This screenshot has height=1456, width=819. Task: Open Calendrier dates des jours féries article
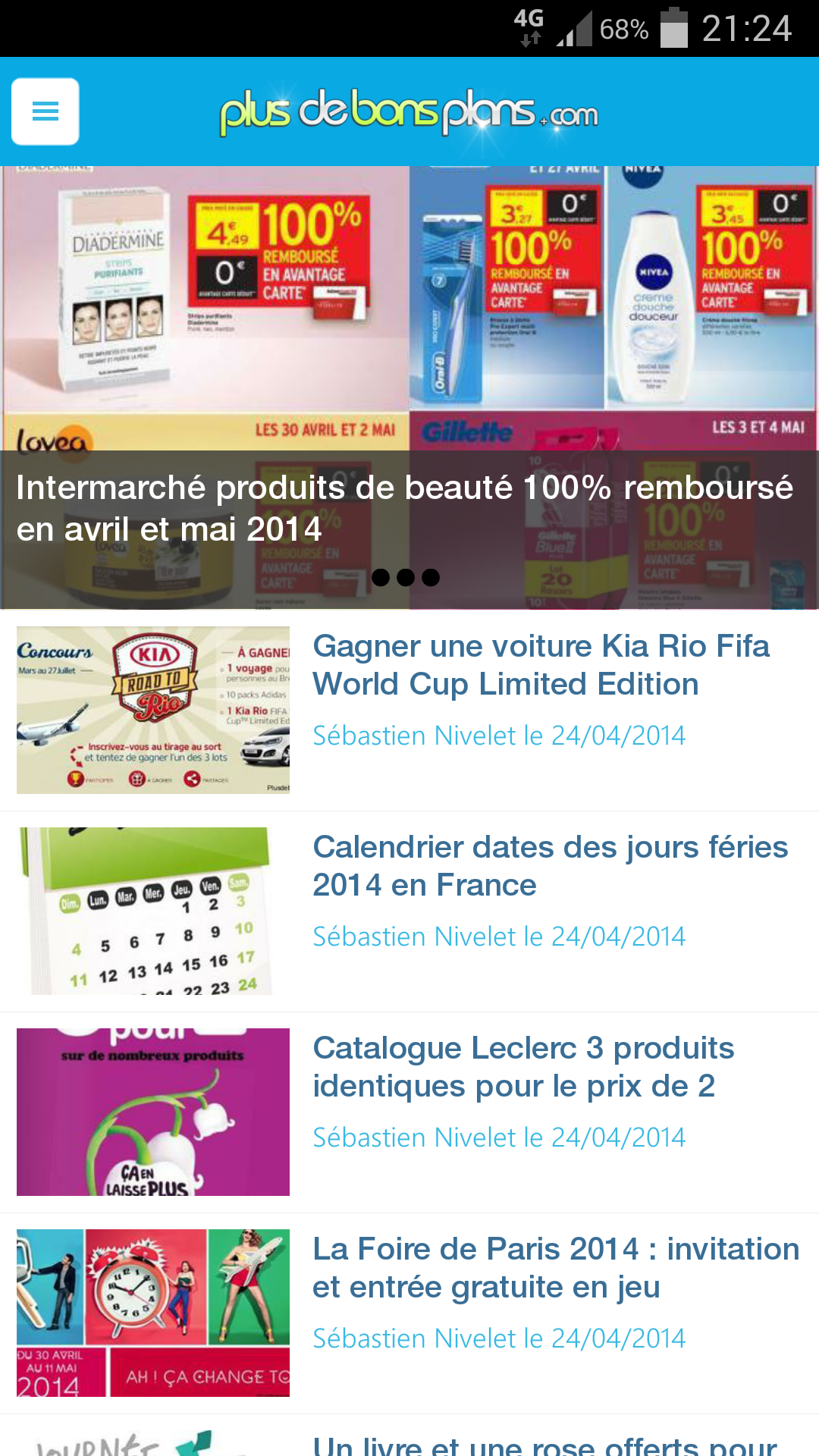pyautogui.click(x=550, y=866)
